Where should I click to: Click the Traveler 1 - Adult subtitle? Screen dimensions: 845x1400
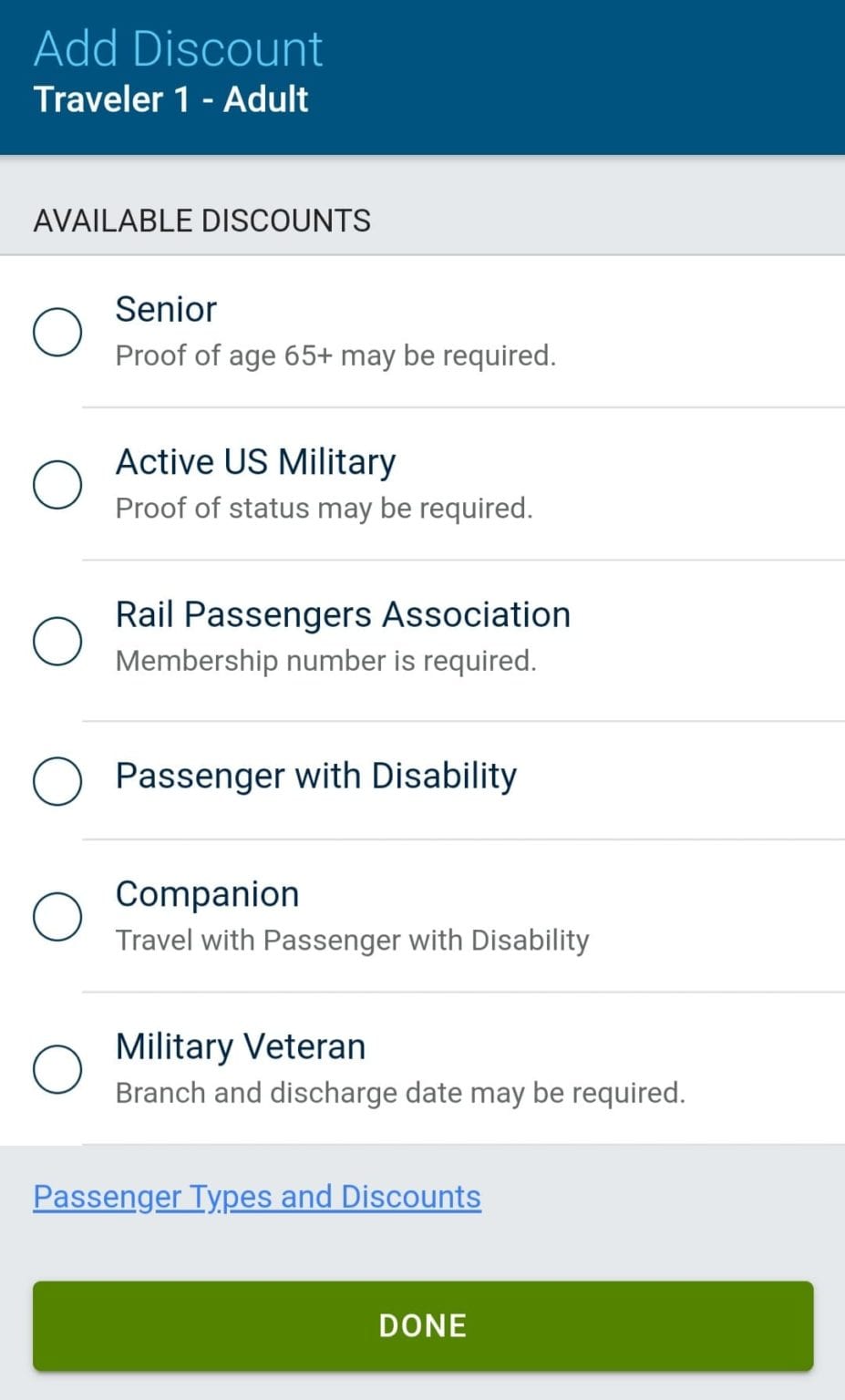[x=170, y=98]
